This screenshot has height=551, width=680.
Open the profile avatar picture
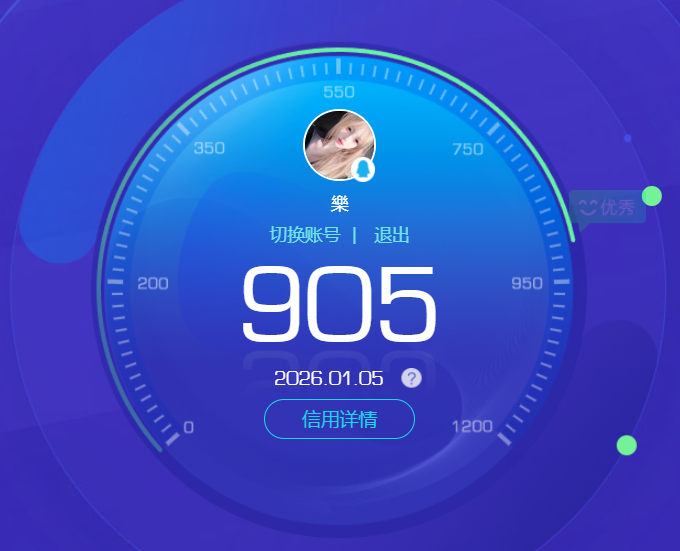pyautogui.click(x=339, y=145)
